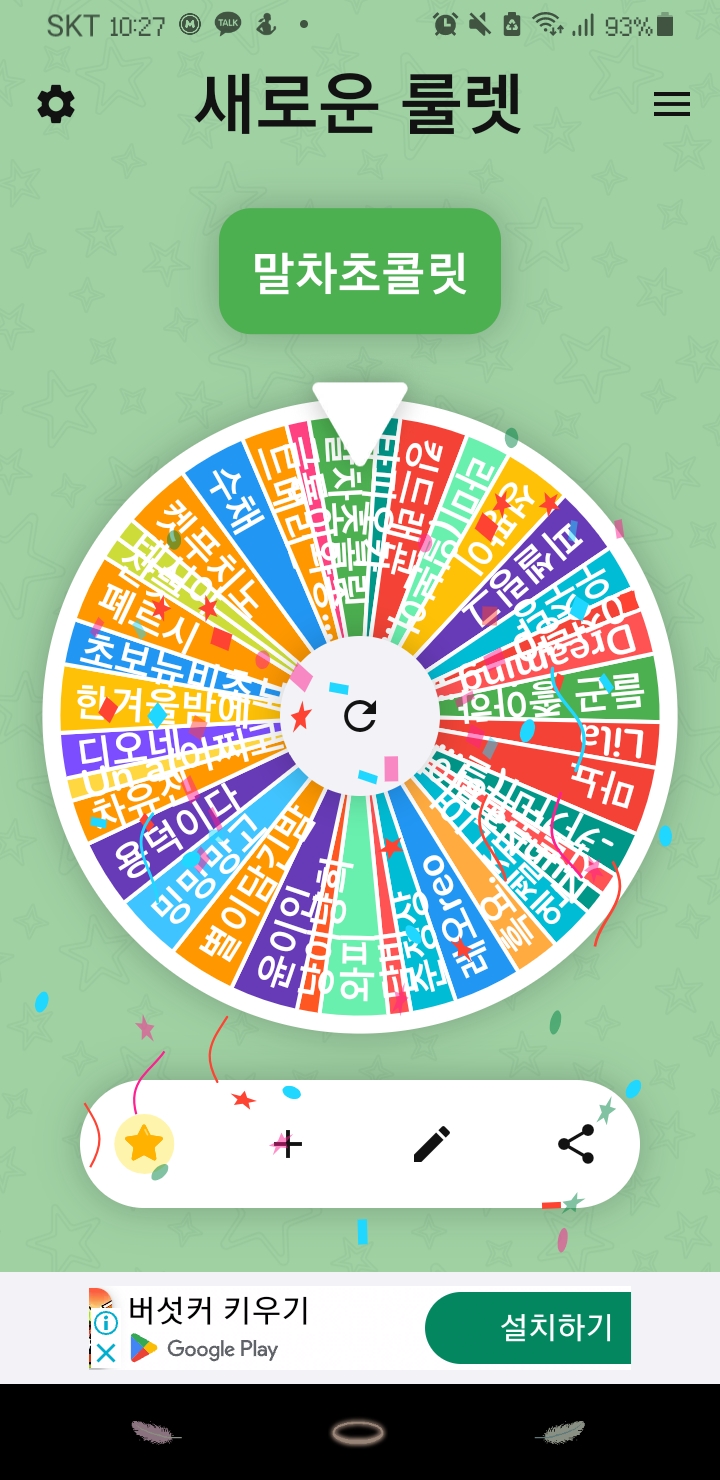The height and width of the screenshot is (1480, 720).
Task: Edit the roulette with the pencil icon
Action: (x=432, y=1144)
